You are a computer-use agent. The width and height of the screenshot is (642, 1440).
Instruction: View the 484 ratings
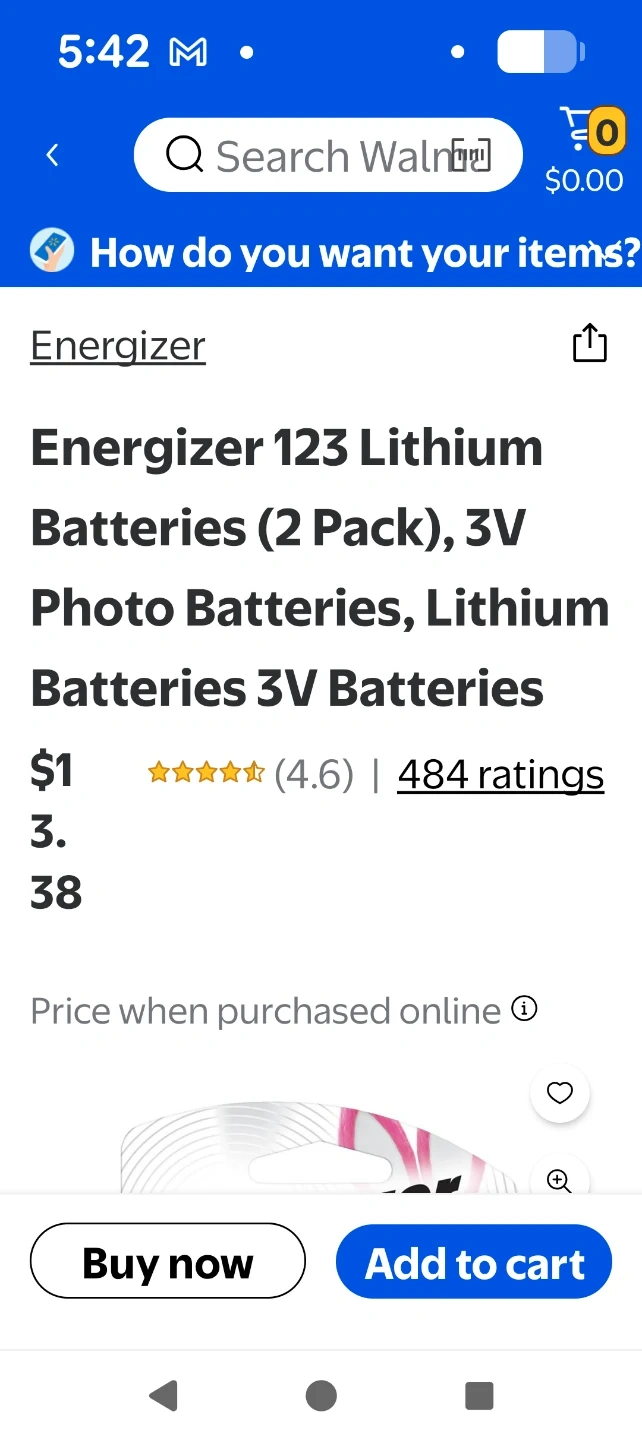coord(500,774)
